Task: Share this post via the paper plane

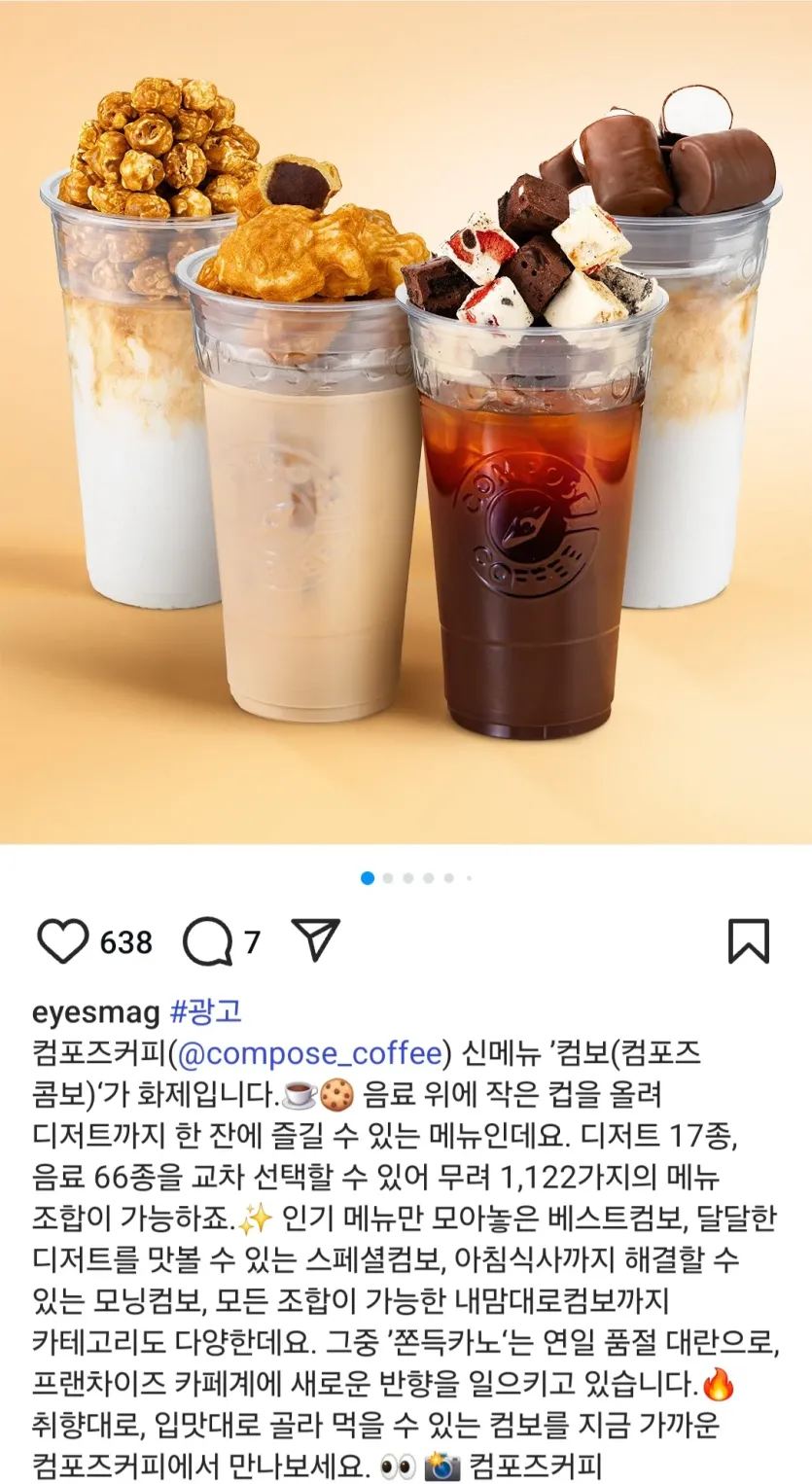Action: click(x=315, y=940)
